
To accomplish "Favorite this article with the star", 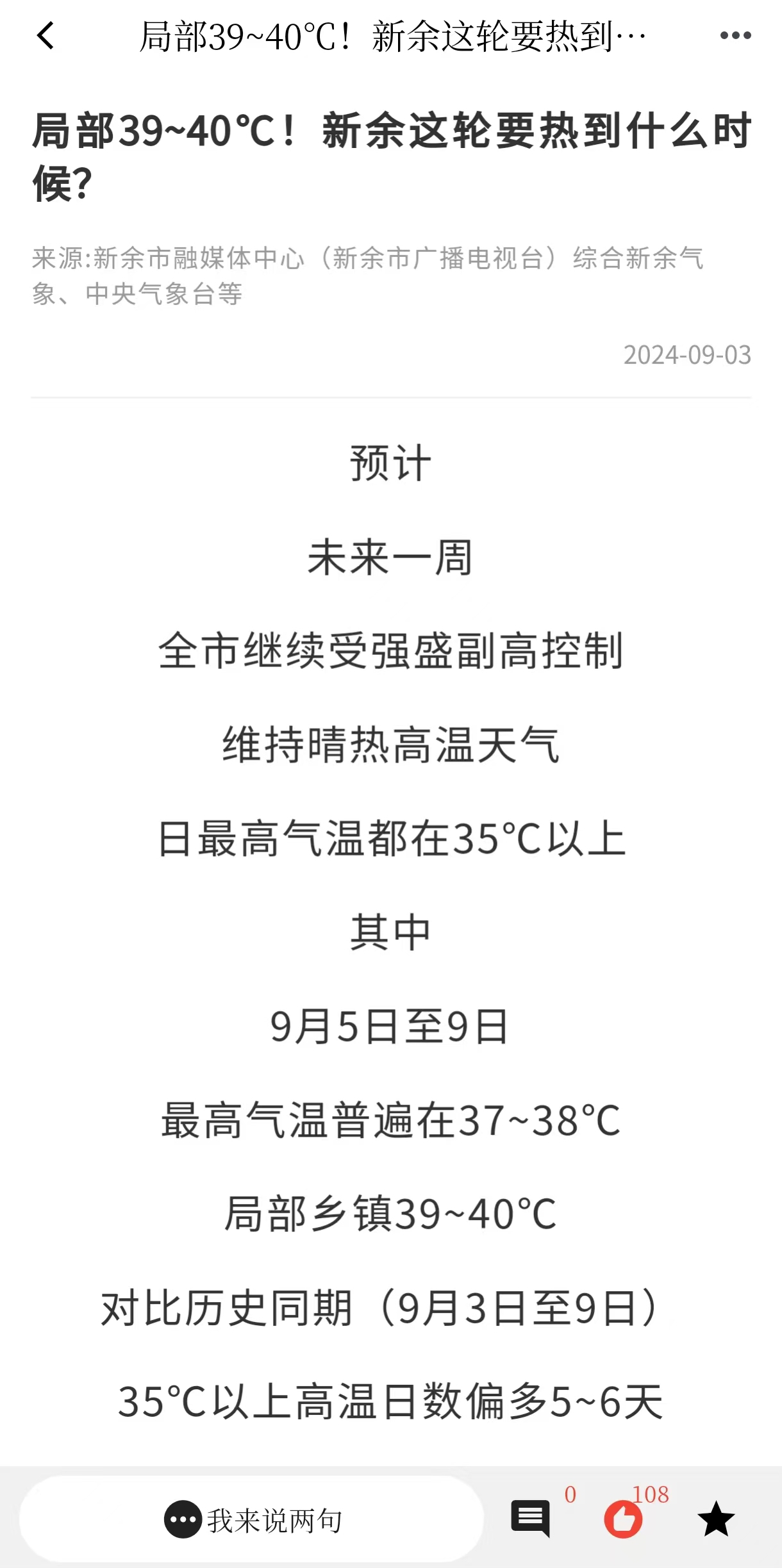I will (715, 1519).
